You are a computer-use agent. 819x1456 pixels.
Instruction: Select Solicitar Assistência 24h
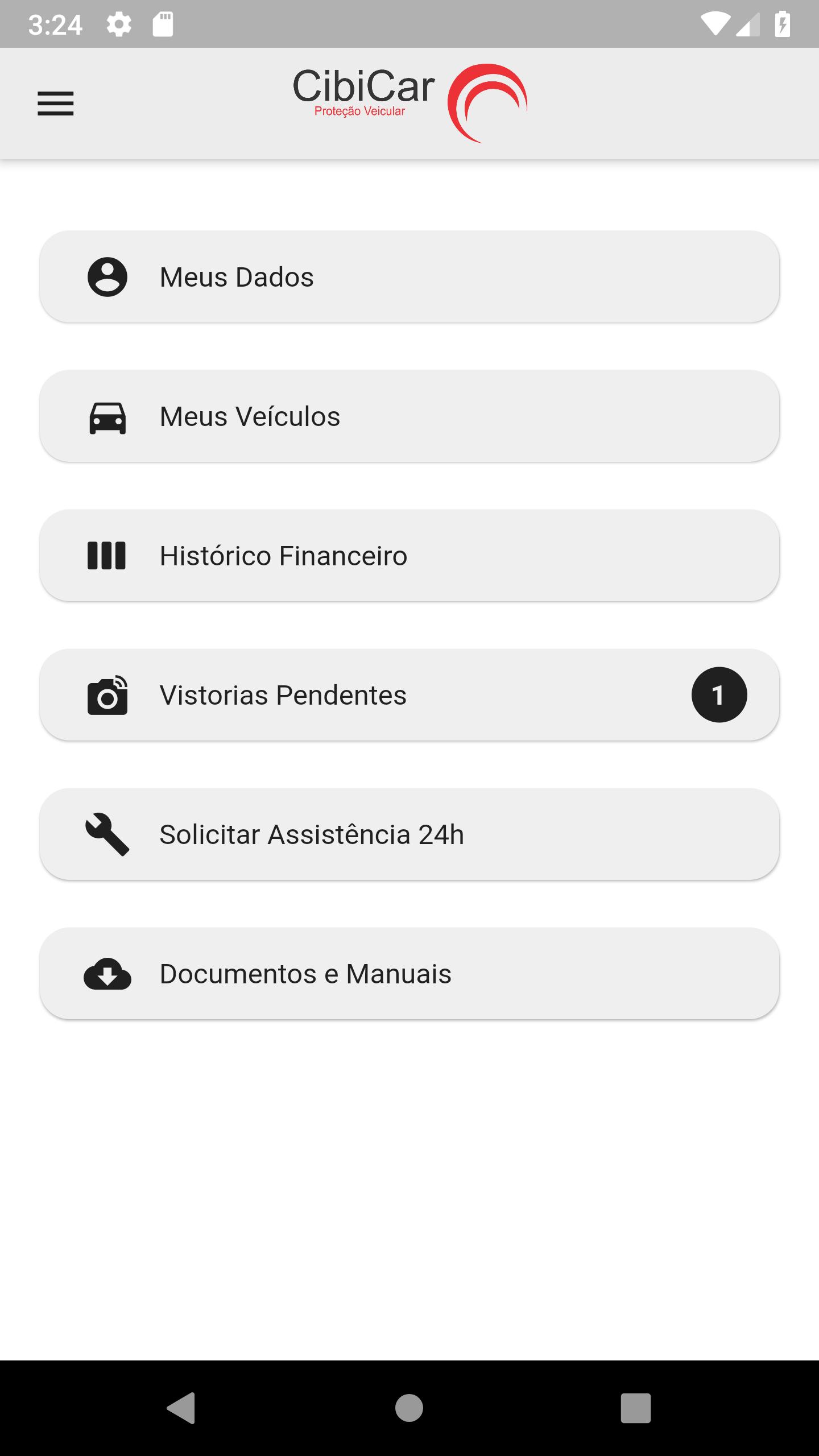pyautogui.click(x=409, y=834)
